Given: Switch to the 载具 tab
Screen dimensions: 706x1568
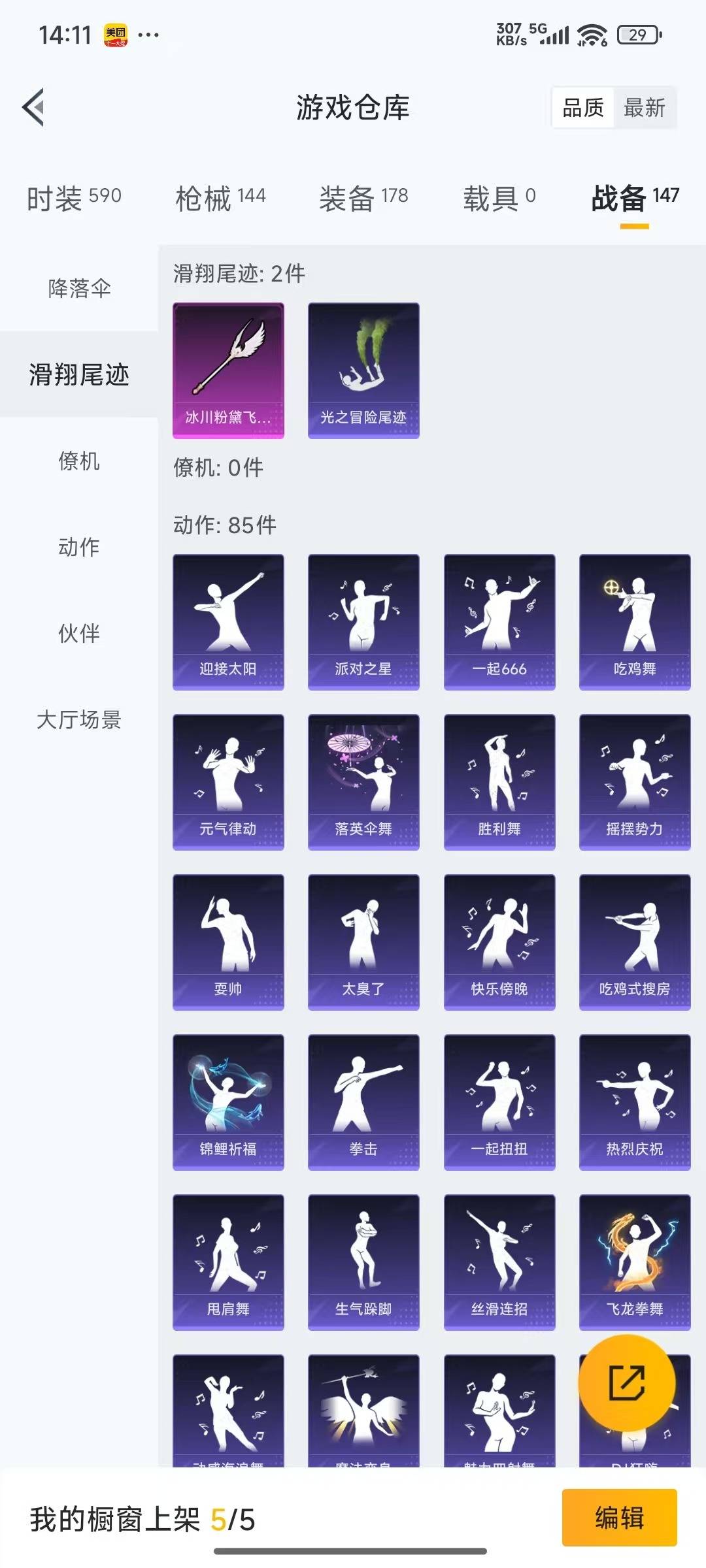Looking at the screenshot, I should pos(499,197).
